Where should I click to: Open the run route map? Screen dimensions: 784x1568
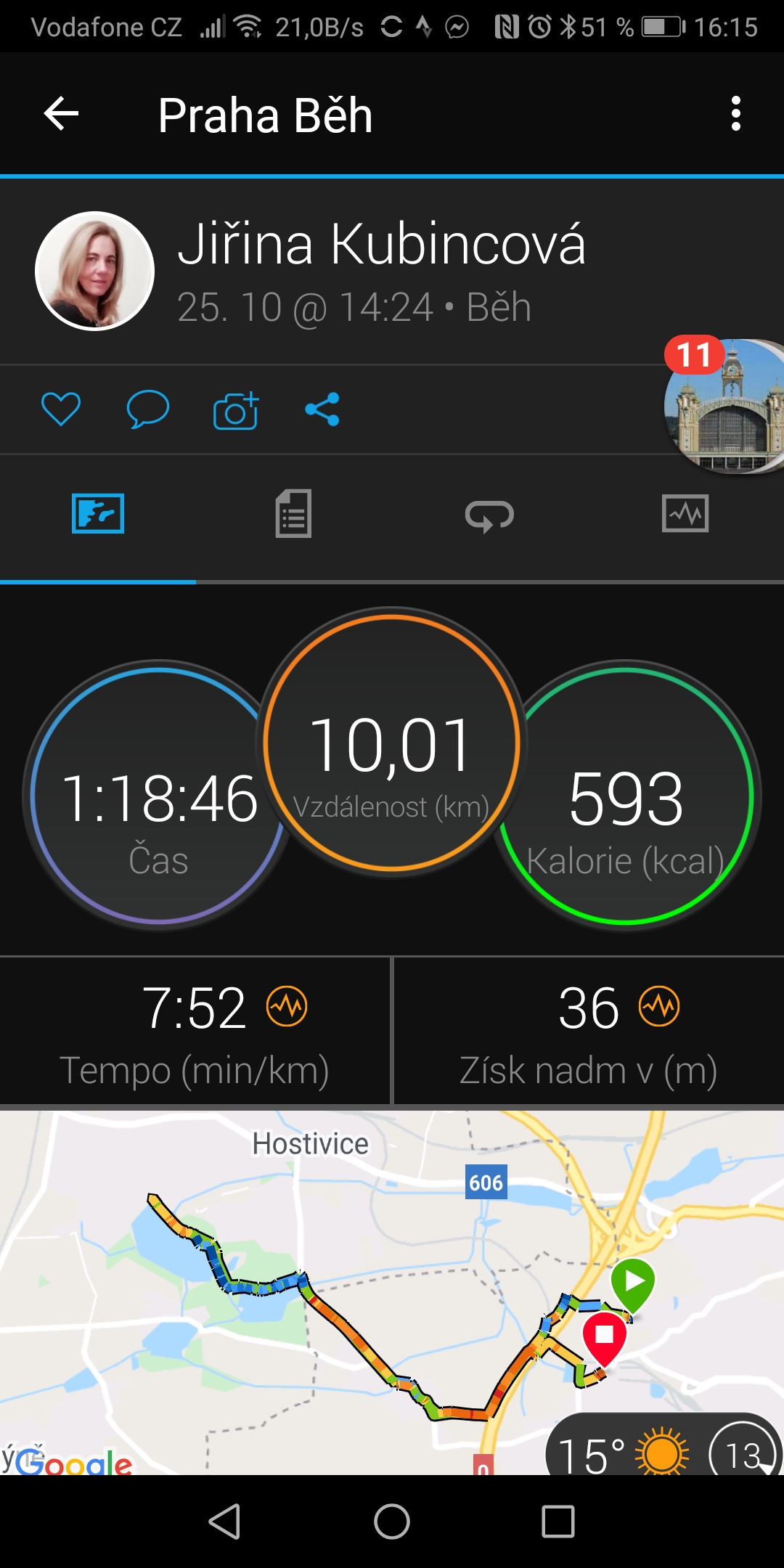[x=392, y=1293]
